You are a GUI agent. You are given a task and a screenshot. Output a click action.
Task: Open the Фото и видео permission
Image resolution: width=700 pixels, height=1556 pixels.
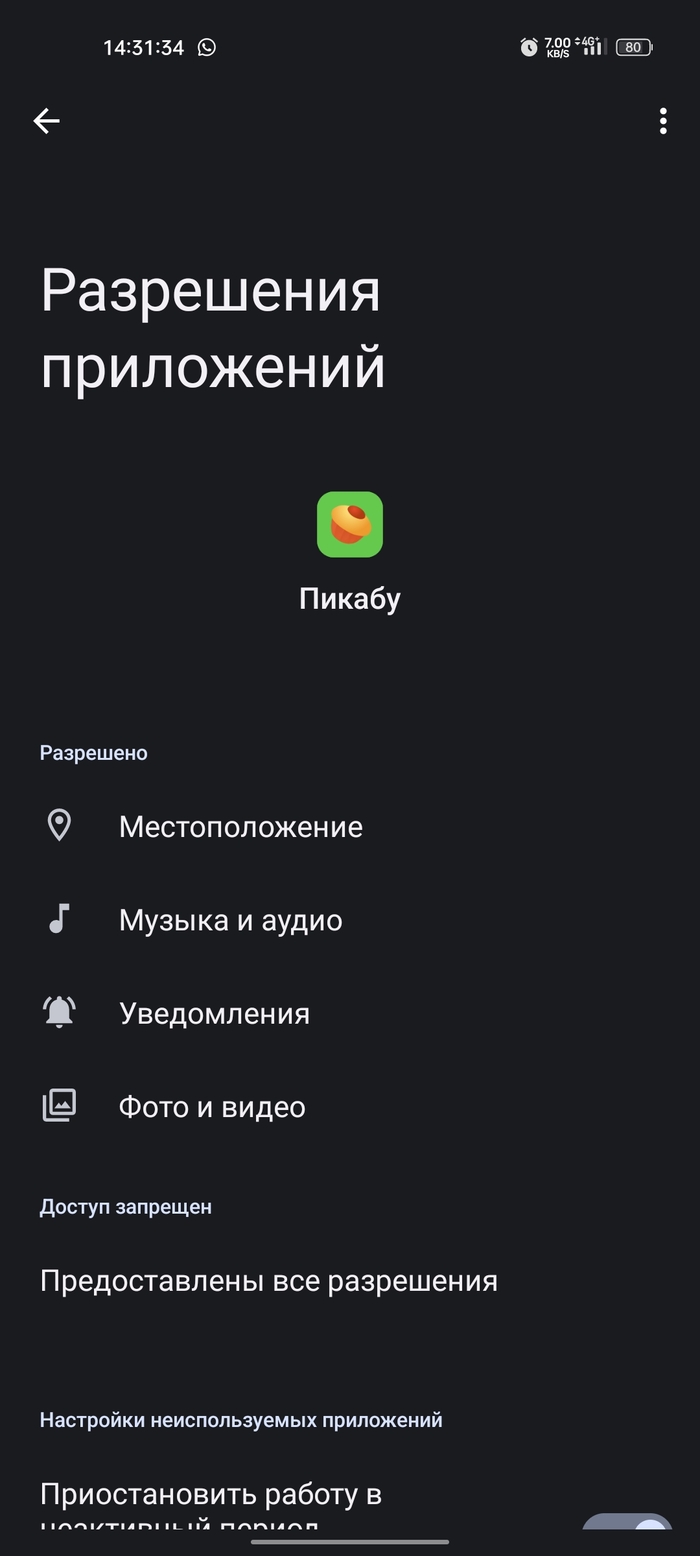pos(212,1107)
